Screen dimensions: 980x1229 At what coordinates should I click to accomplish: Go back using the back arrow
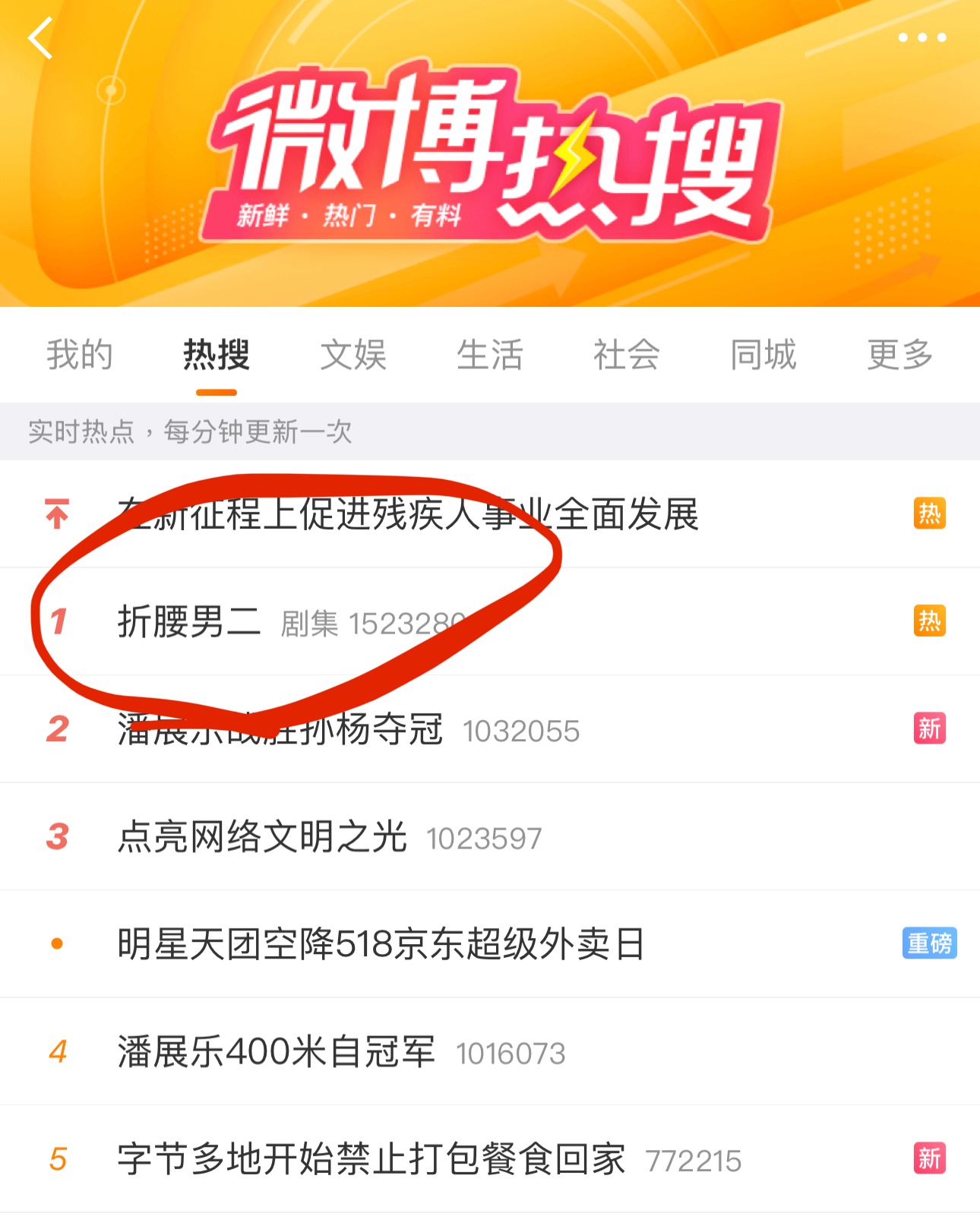point(40,38)
